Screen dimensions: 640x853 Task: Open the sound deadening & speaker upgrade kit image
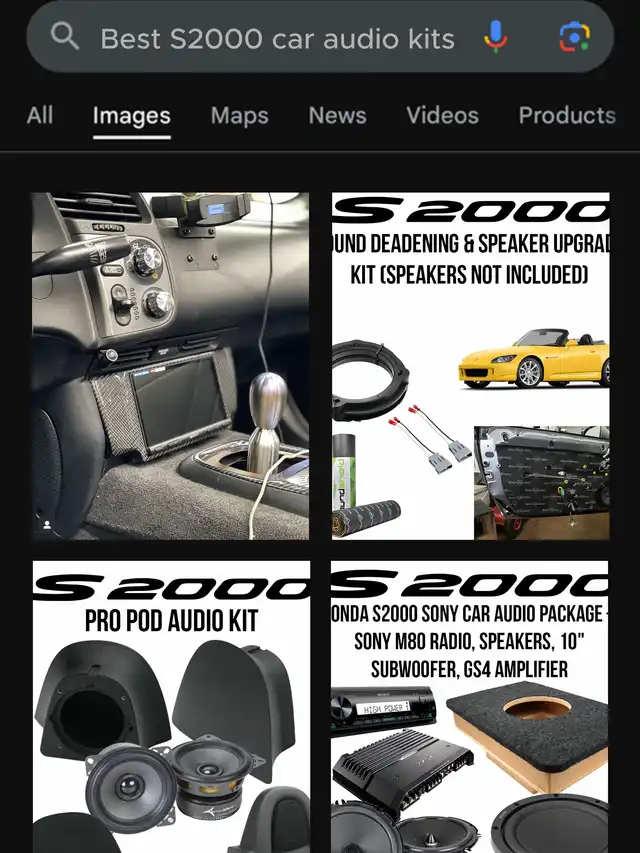pos(470,366)
